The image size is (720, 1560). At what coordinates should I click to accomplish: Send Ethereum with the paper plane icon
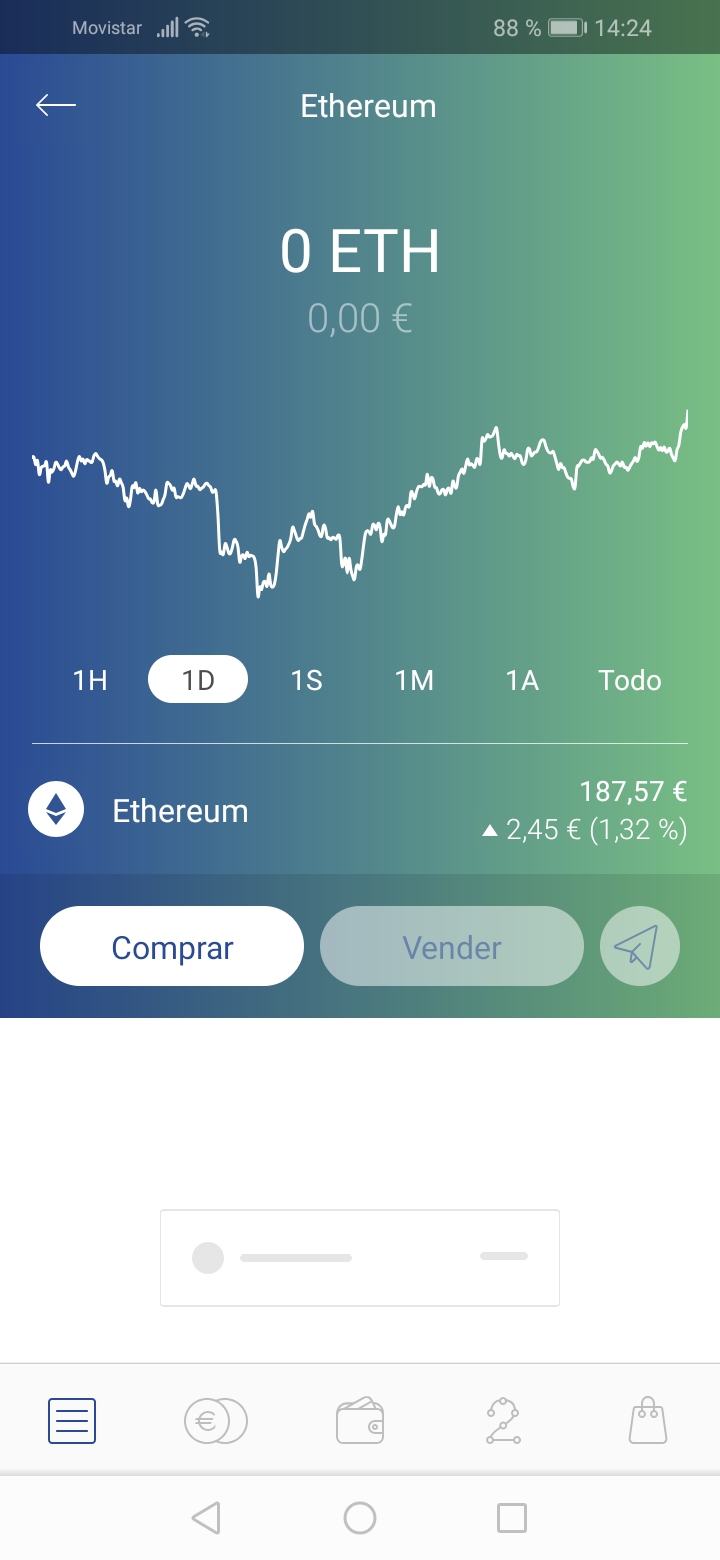640,946
